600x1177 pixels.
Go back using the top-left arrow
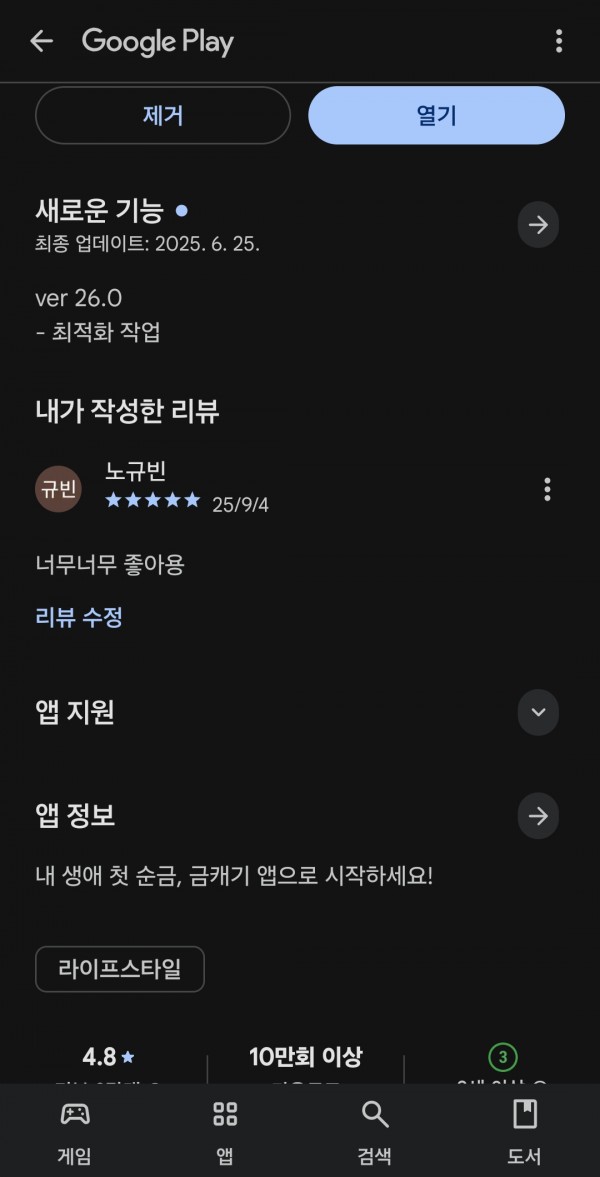point(41,41)
